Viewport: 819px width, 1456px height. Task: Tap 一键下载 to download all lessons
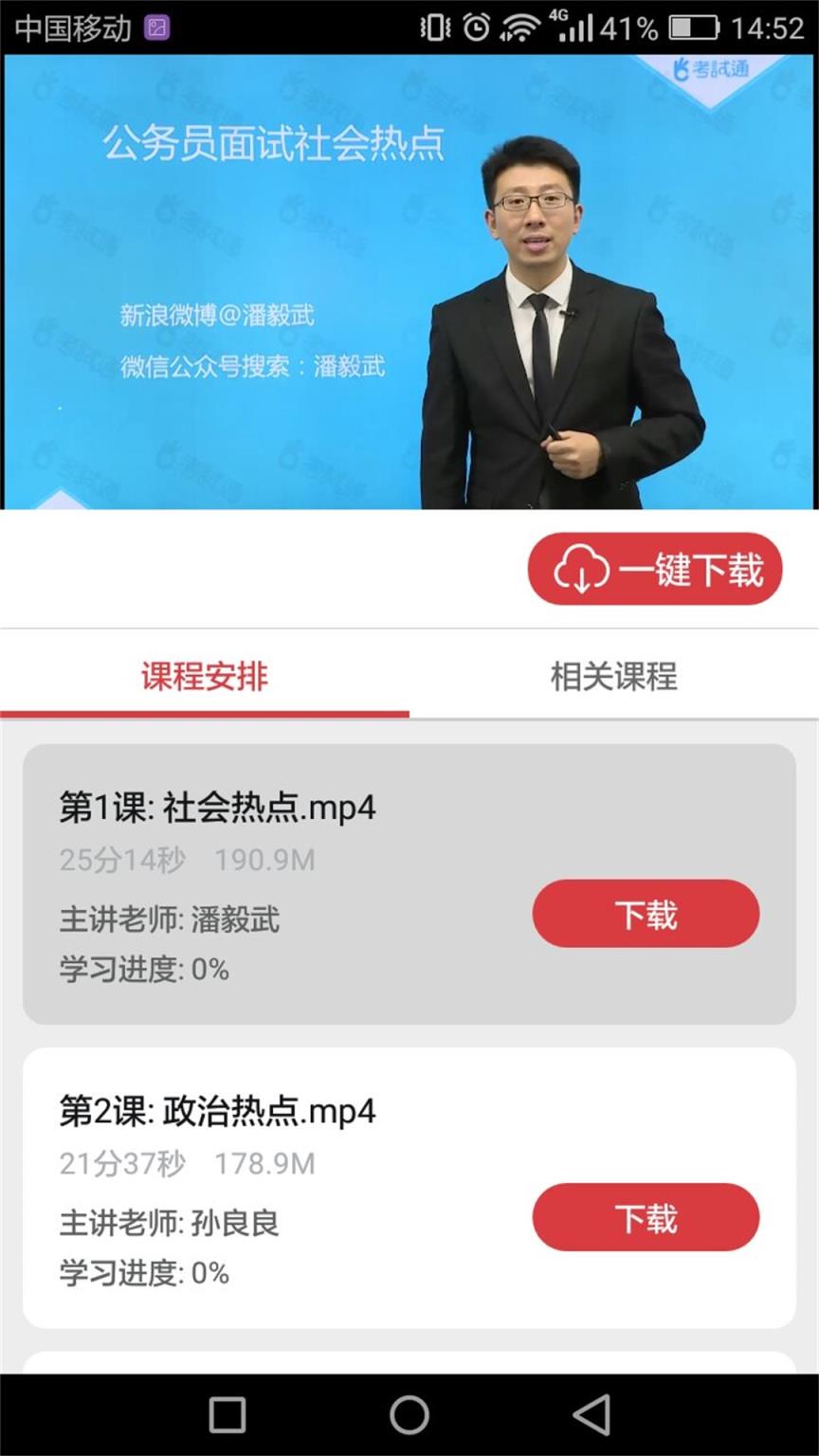654,569
